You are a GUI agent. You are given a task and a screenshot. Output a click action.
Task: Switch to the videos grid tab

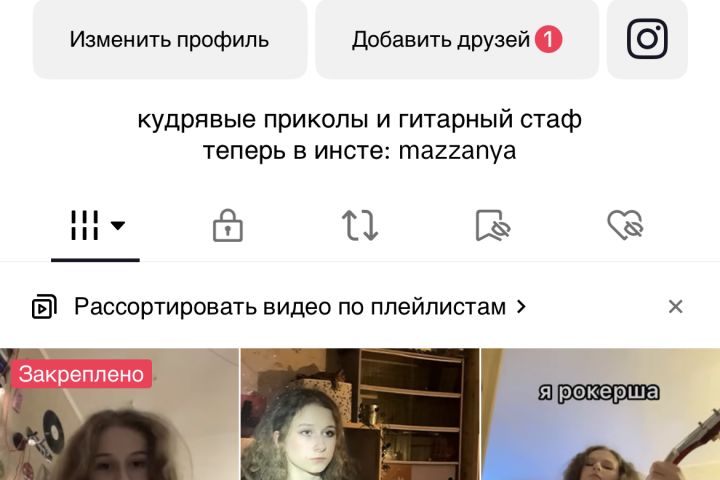(96, 226)
